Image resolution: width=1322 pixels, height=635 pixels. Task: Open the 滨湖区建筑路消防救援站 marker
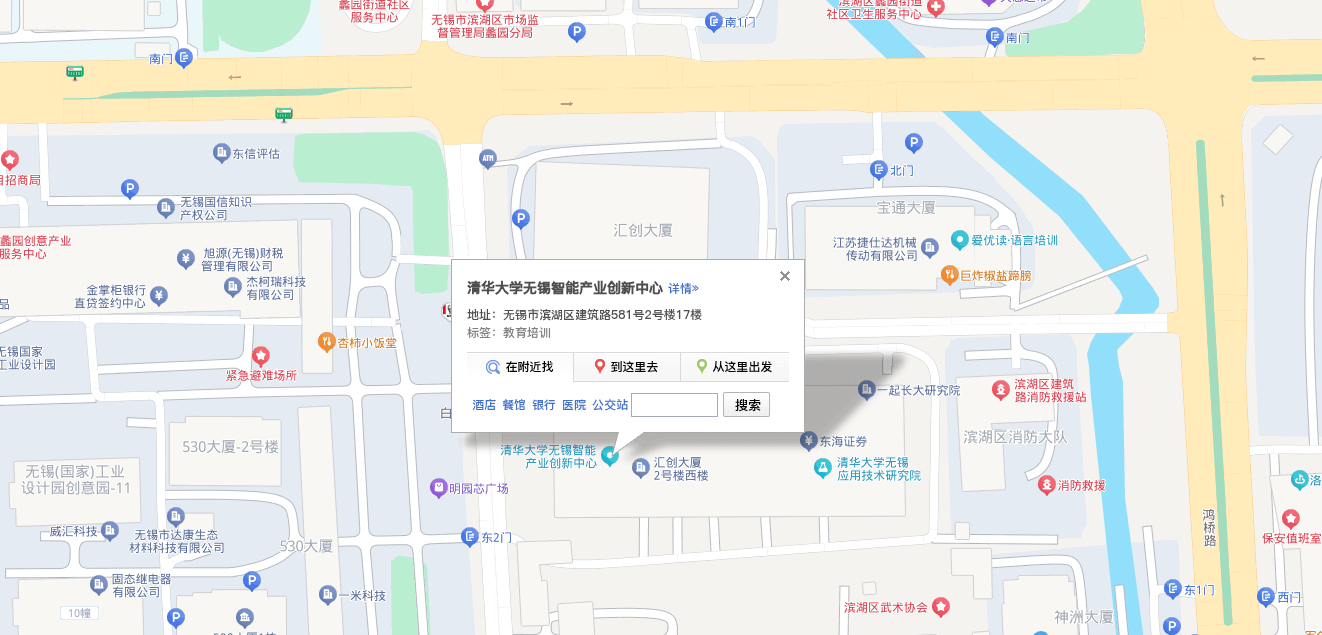coord(999,388)
